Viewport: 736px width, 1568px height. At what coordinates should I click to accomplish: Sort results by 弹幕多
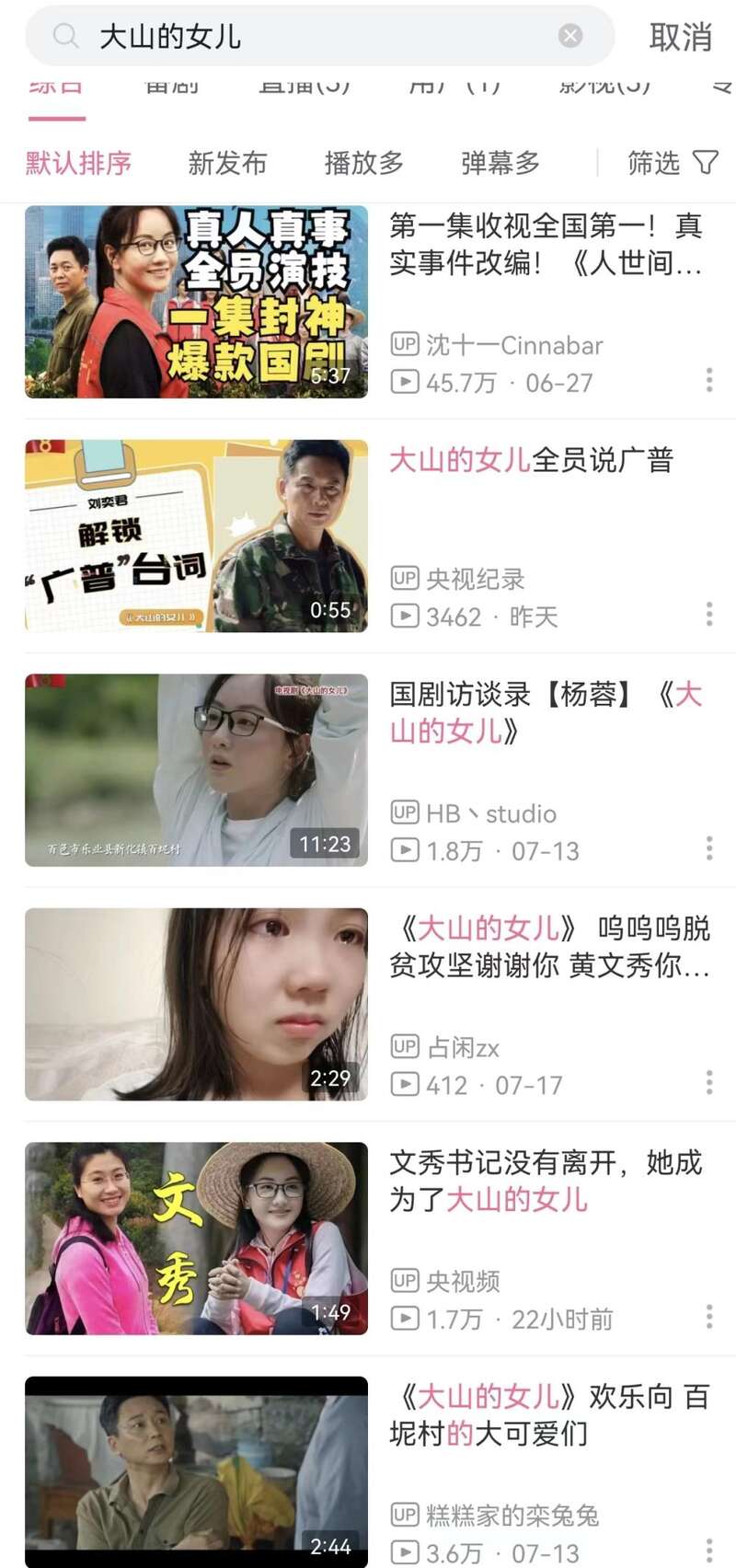500,163
